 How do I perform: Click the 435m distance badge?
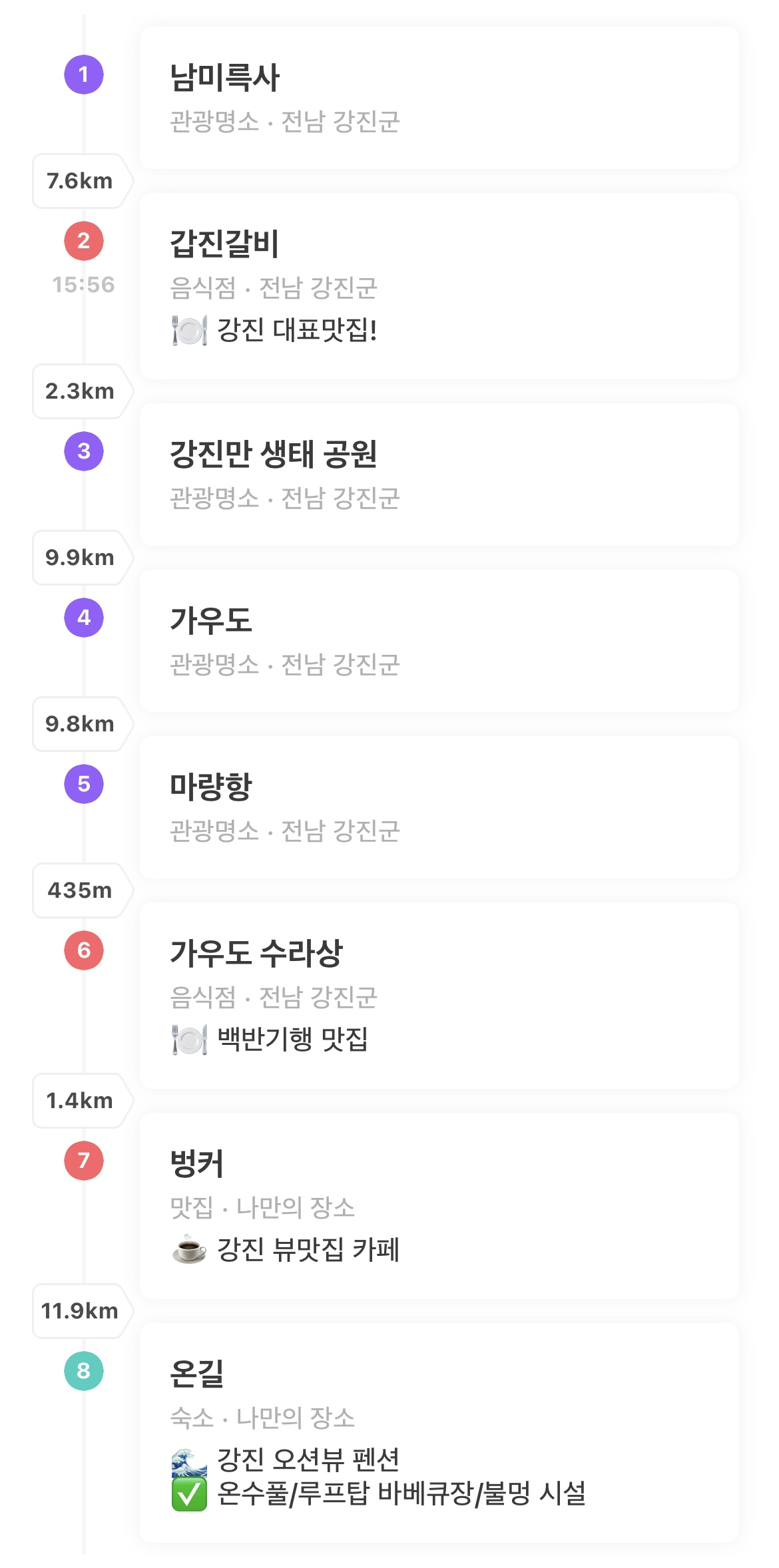point(80,890)
